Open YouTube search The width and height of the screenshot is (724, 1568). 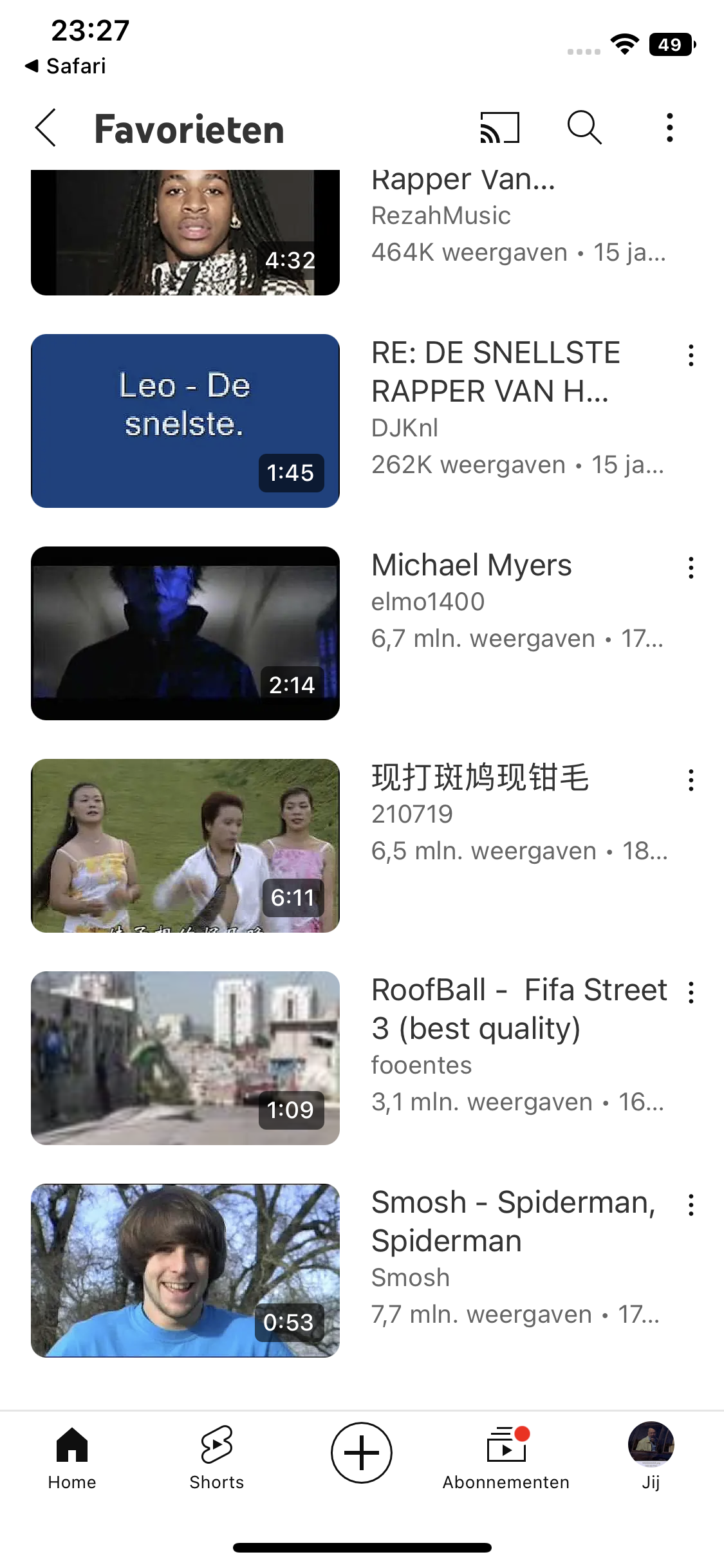tap(584, 127)
